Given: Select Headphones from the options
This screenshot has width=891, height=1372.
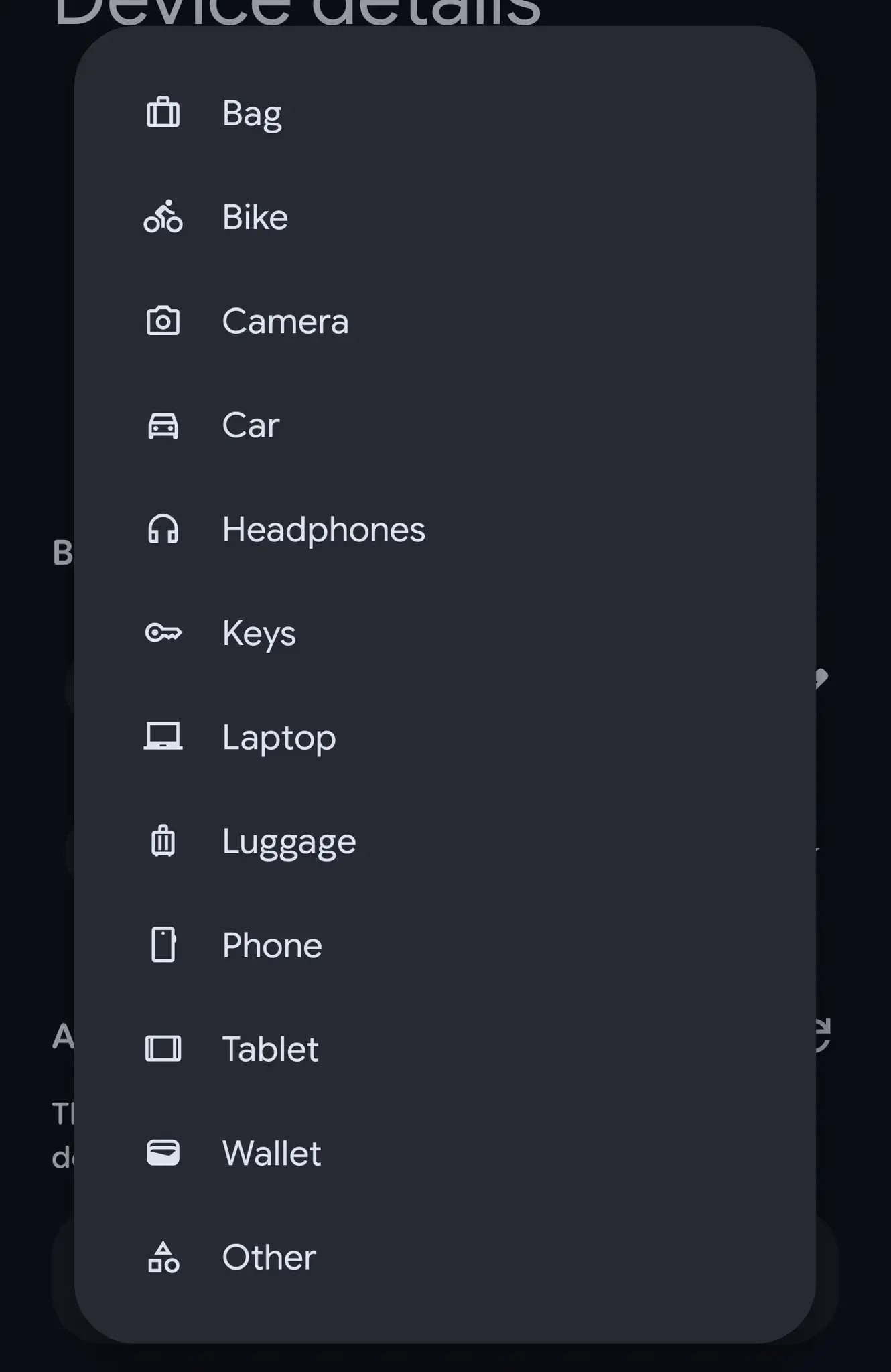Looking at the screenshot, I should point(324,529).
